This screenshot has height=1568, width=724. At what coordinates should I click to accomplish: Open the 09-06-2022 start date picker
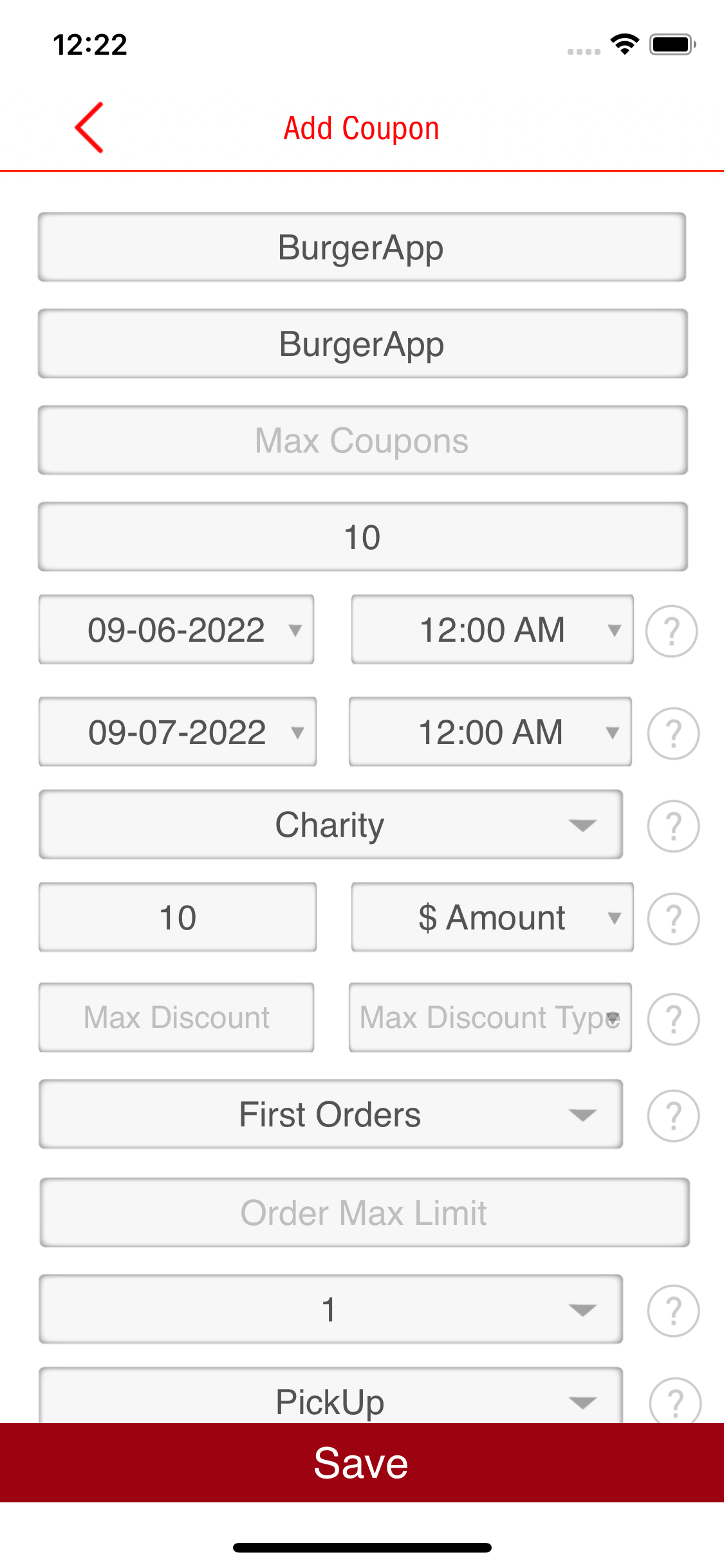coord(176,630)
